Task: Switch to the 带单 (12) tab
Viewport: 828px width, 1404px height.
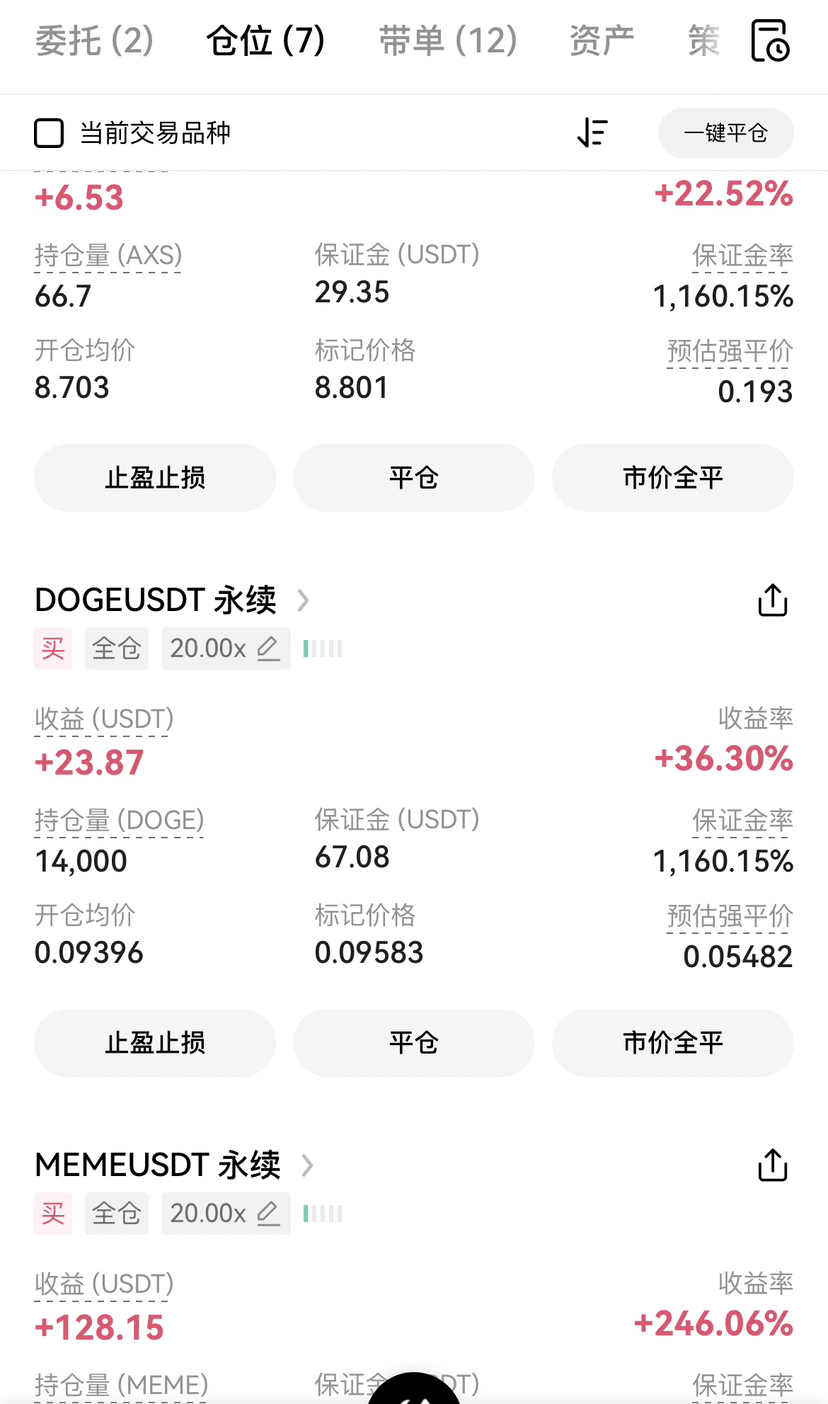Action: [x=447, y=42]
